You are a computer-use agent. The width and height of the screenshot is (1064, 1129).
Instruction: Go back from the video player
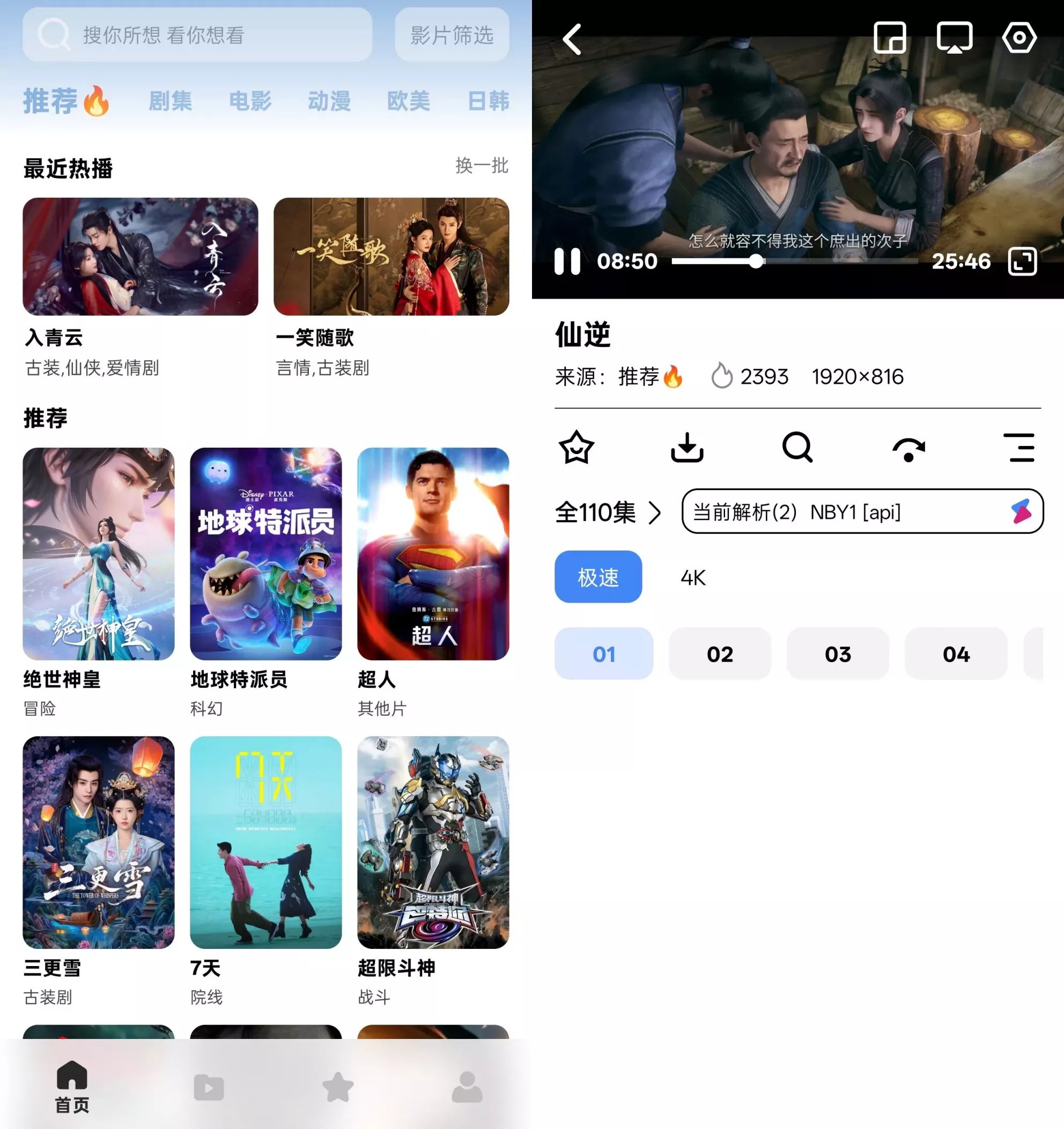[572, 39]
